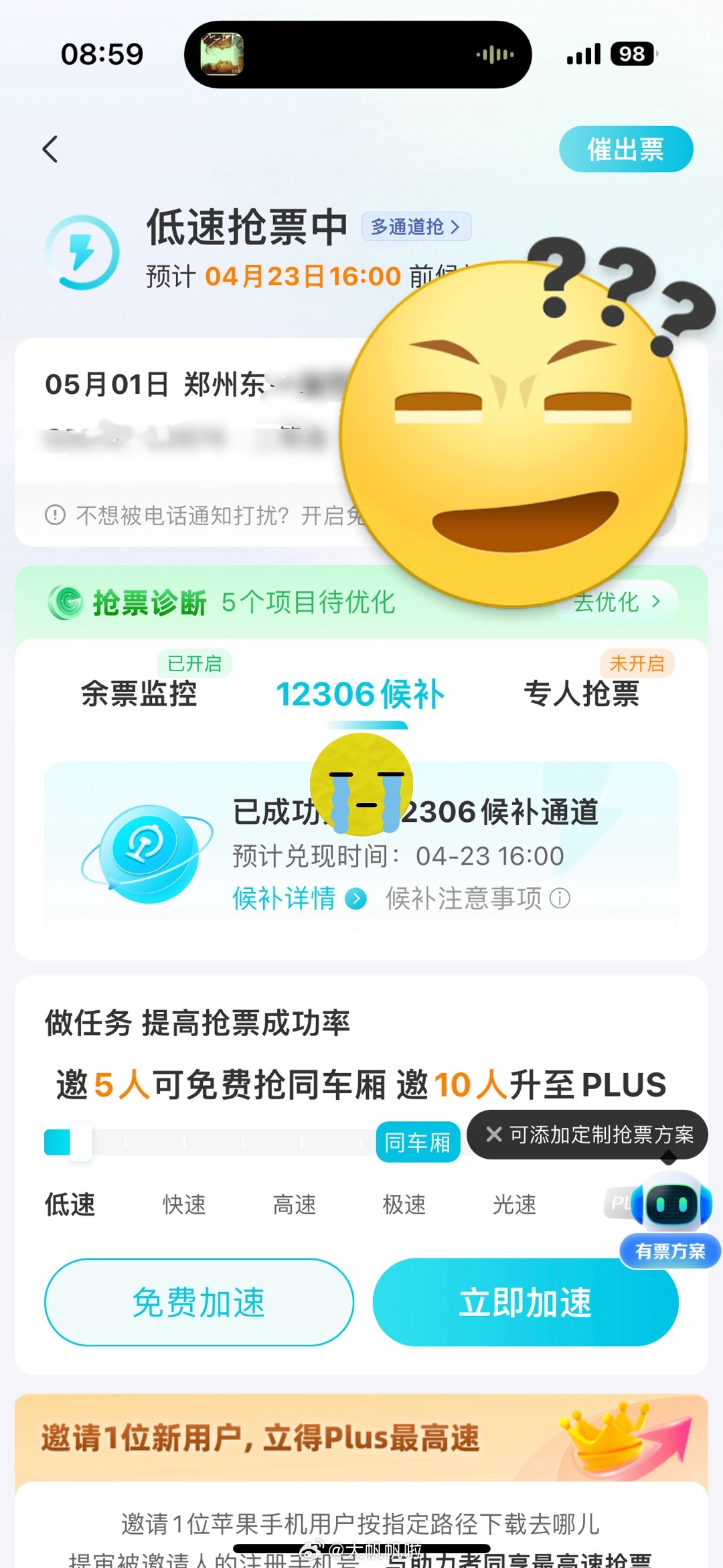Switch to the 专人抢票 tab
The height and width of the screenshot is (1568, 723).
[x=581, y=693]
